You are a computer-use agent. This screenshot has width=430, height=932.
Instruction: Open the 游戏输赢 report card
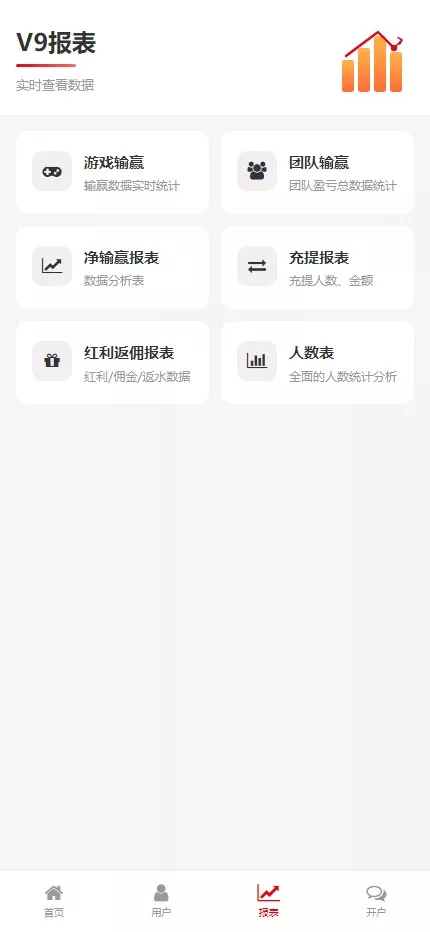point(112,172)
